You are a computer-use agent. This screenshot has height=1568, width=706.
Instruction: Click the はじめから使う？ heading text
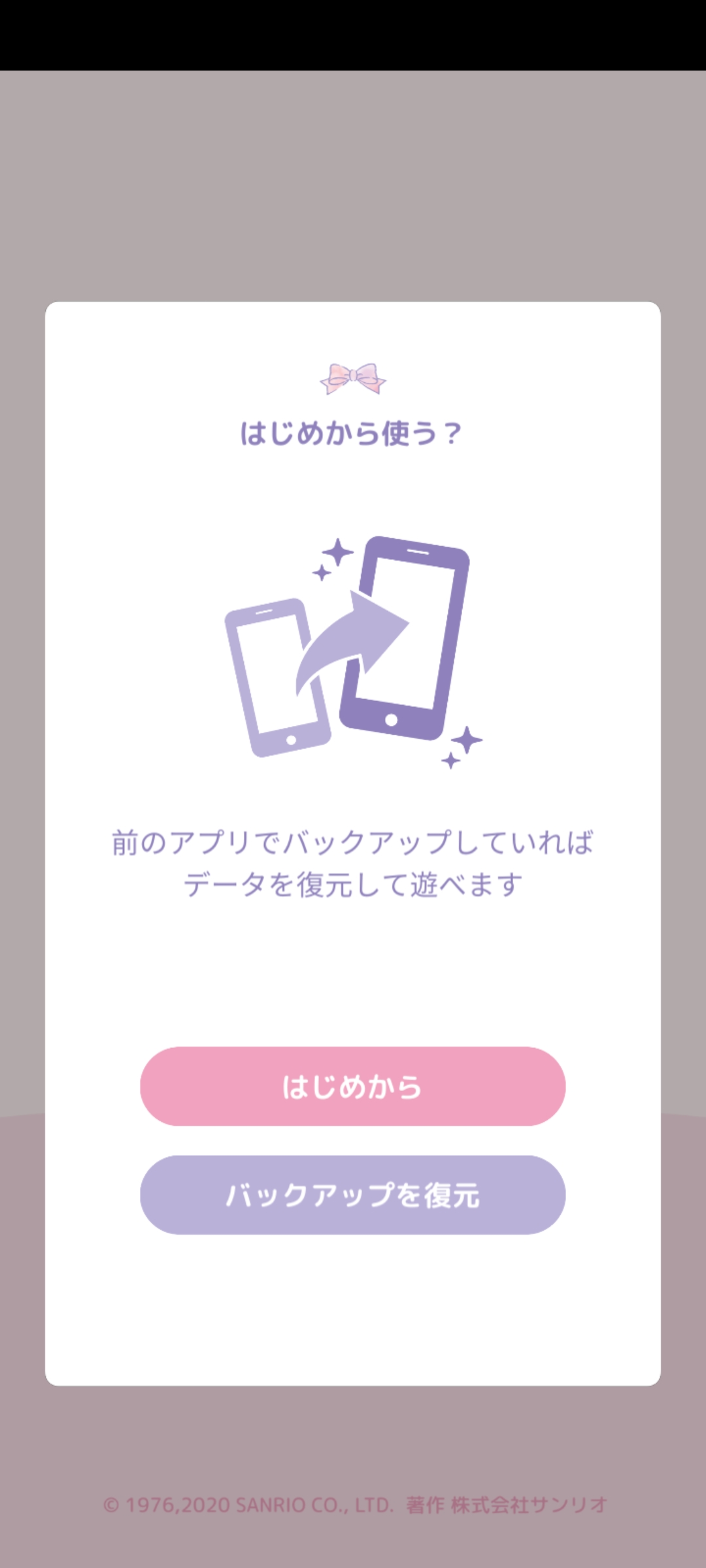[353, 433]
